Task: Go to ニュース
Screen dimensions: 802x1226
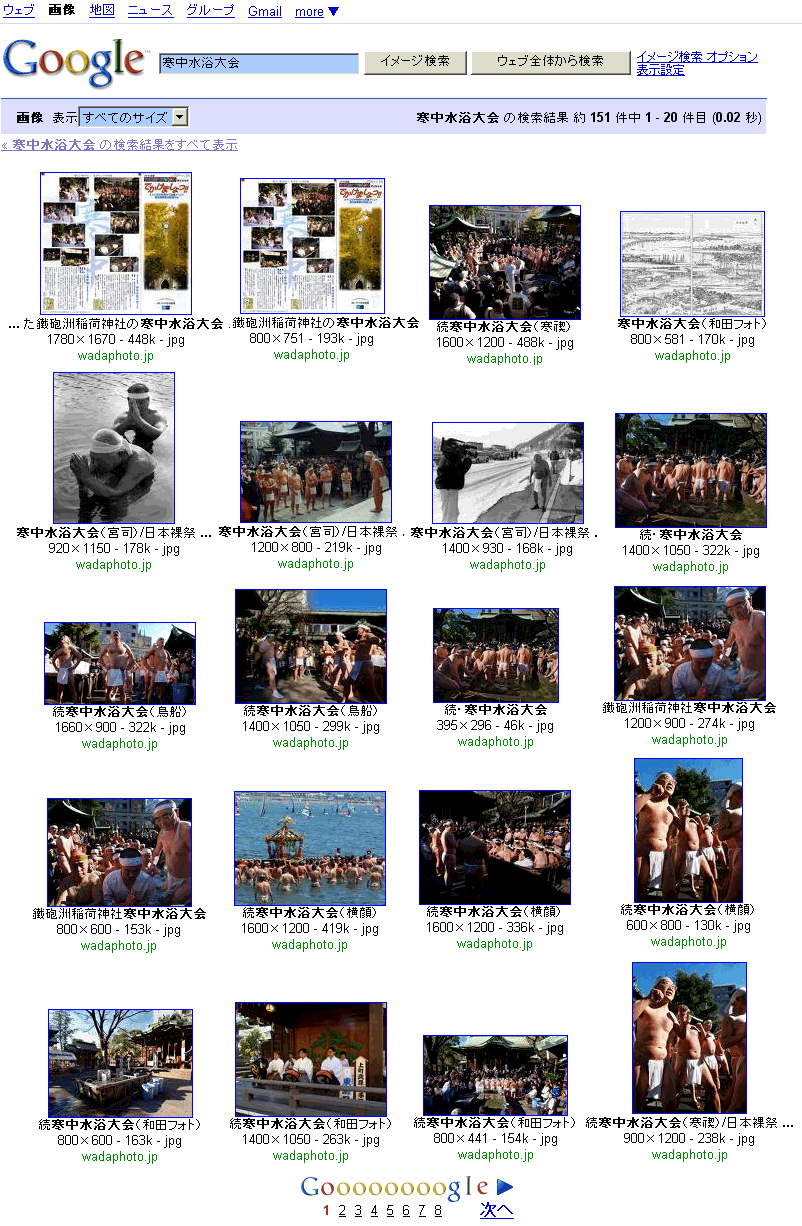Action: tap(150, 11)
